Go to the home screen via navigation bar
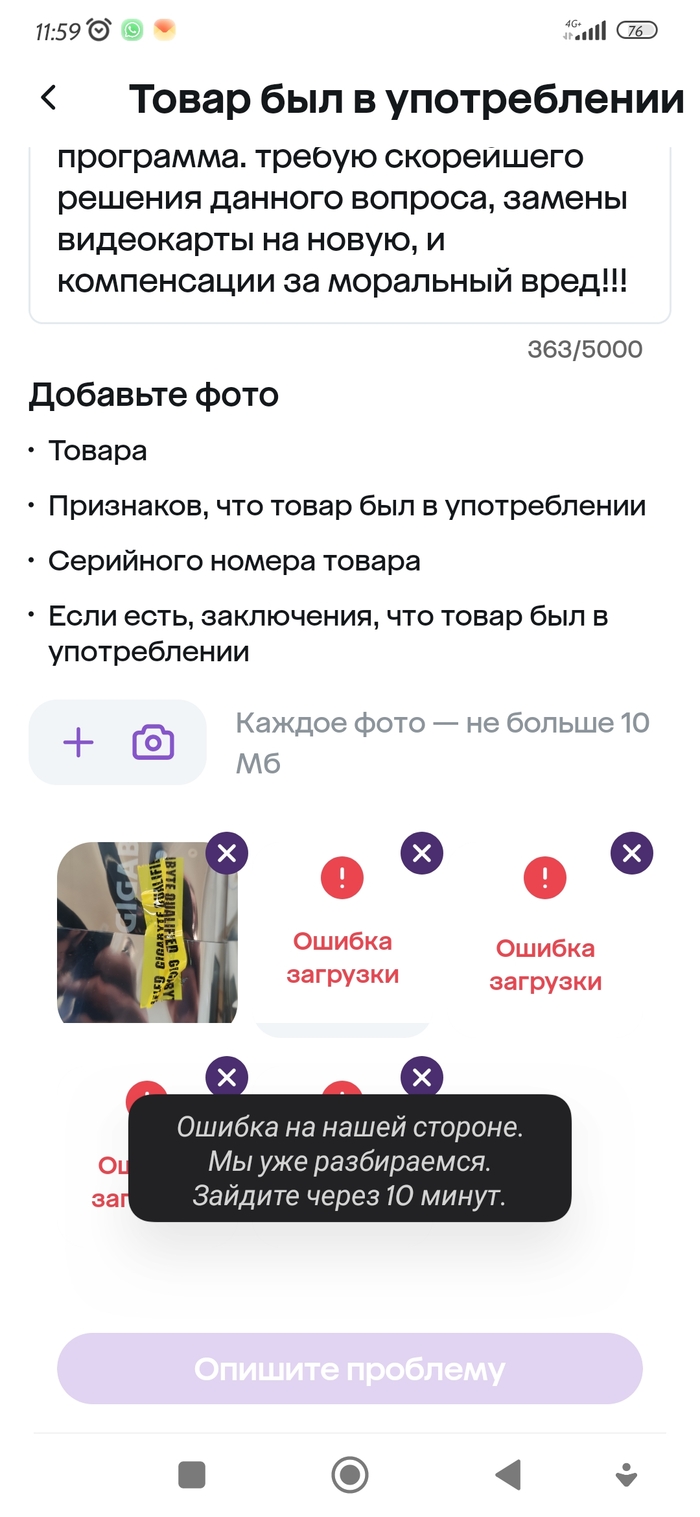 coord(349,1474)
